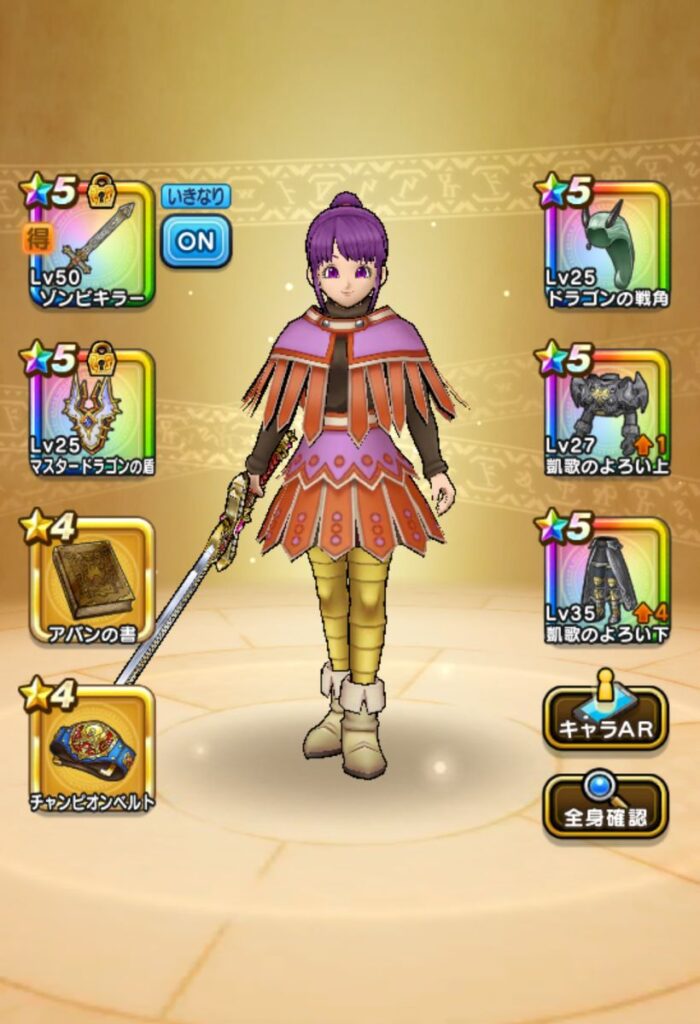This screenshot has height=1024, width=700.
Task: Open the ドラゴンの戦角 helmet slot
Action: click(x=607, y=244)
